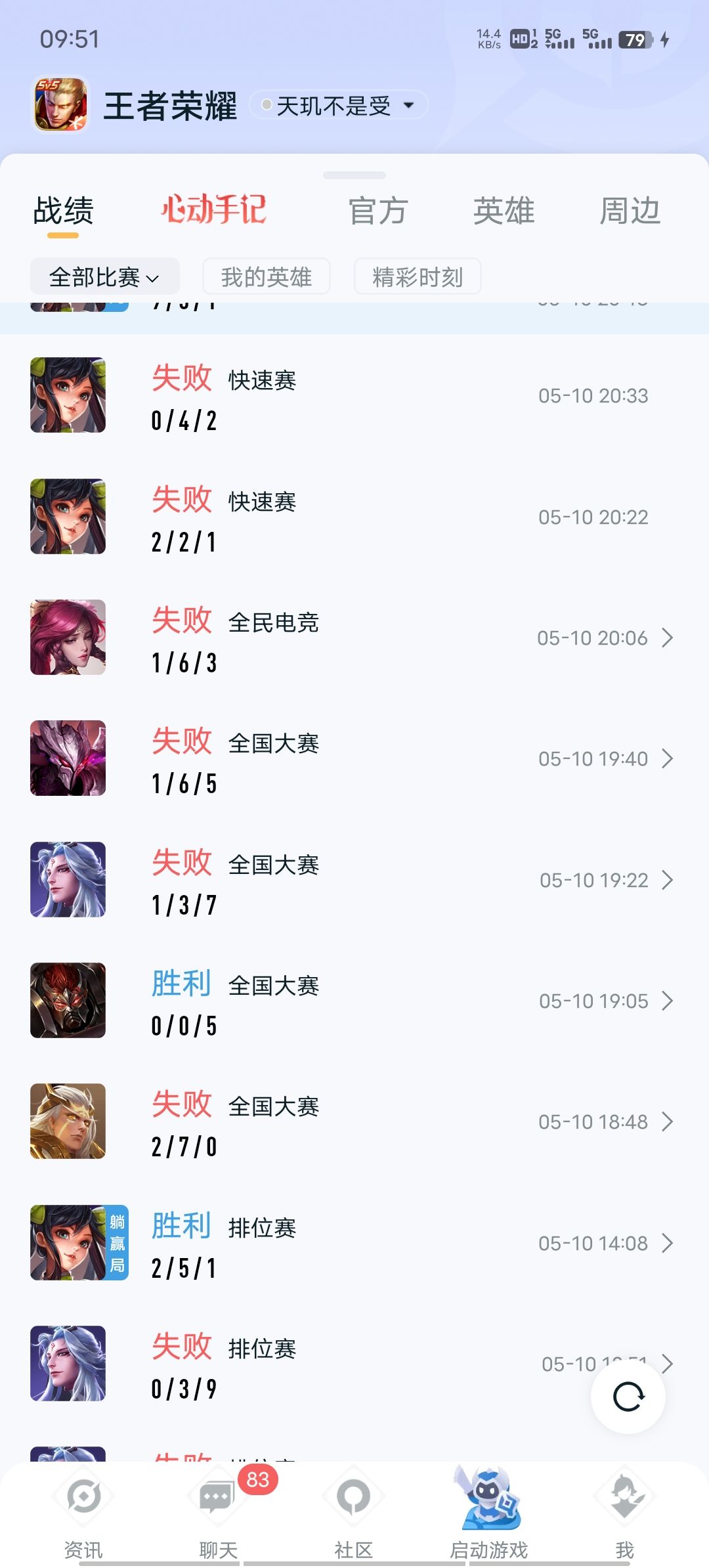Tap the 精彩时刻 highlights button
The width and height of the screenshot is (709, 1568).
tap(418, 276)
